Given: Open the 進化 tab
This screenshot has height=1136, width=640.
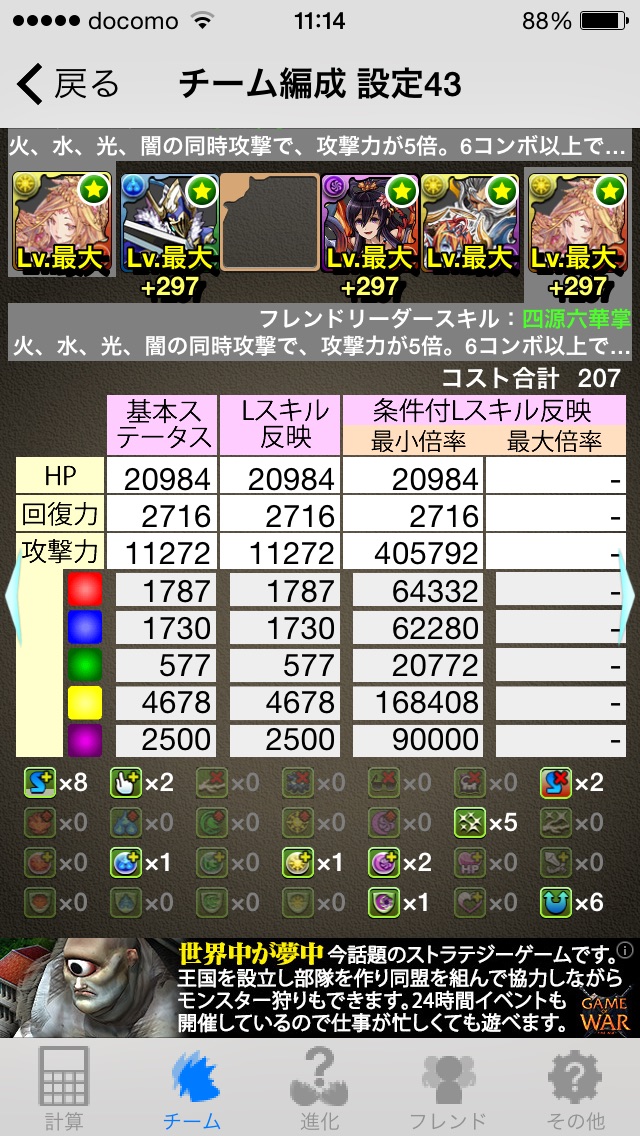Looking at the screenshot, I should (320, 1089).
